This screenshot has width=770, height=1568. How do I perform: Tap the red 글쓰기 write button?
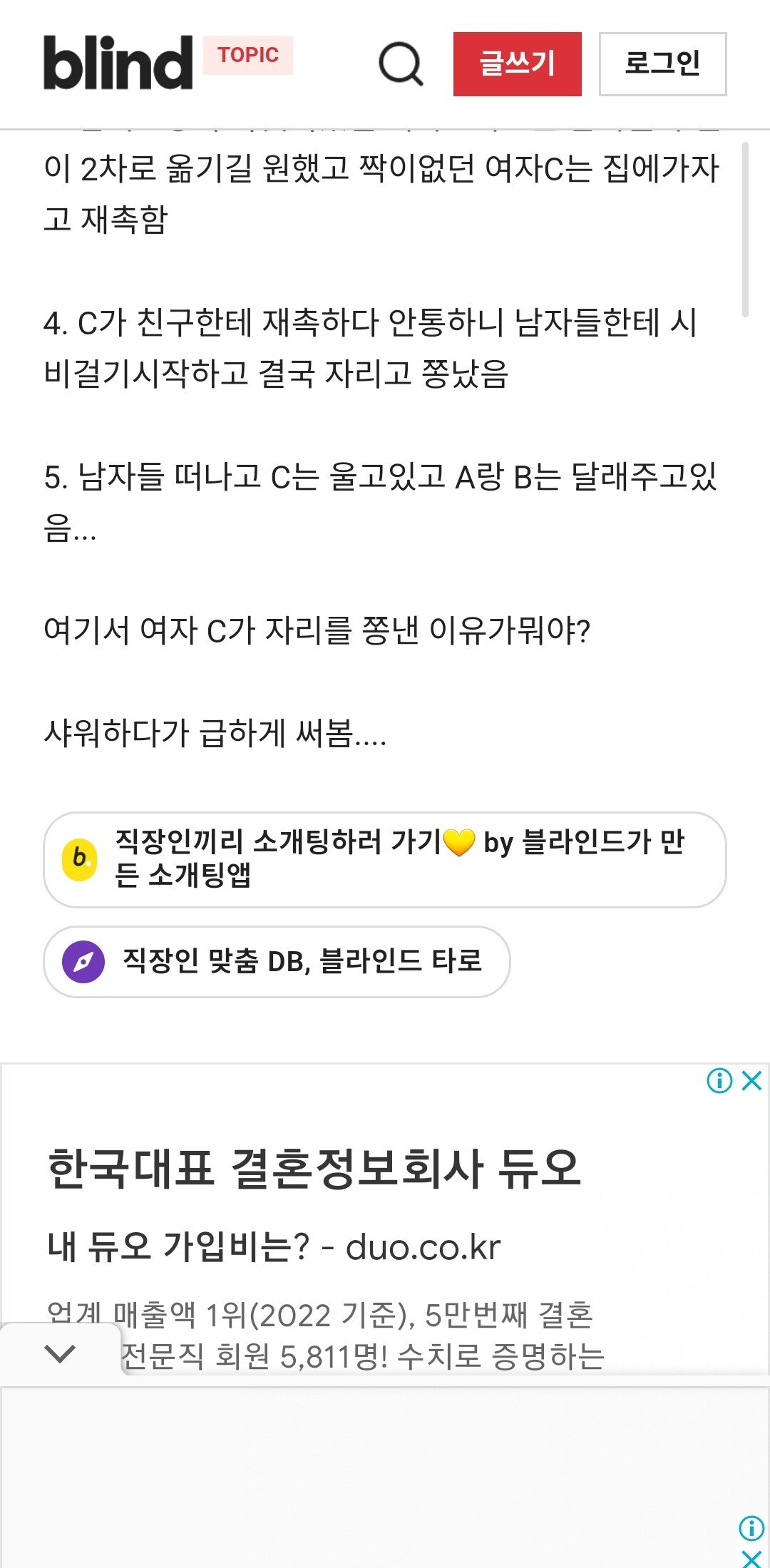[517, 64]
